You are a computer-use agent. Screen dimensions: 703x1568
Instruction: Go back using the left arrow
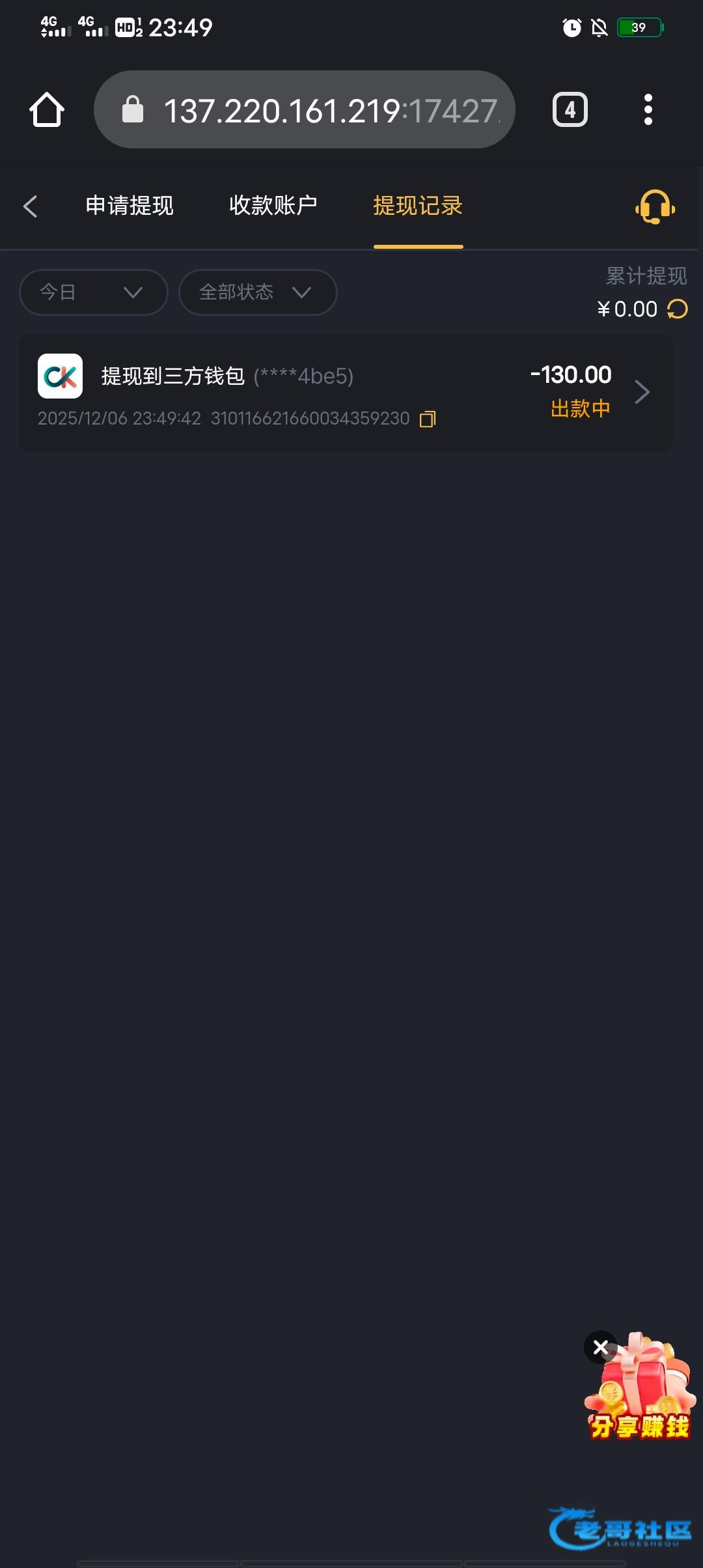pos(30,206)
